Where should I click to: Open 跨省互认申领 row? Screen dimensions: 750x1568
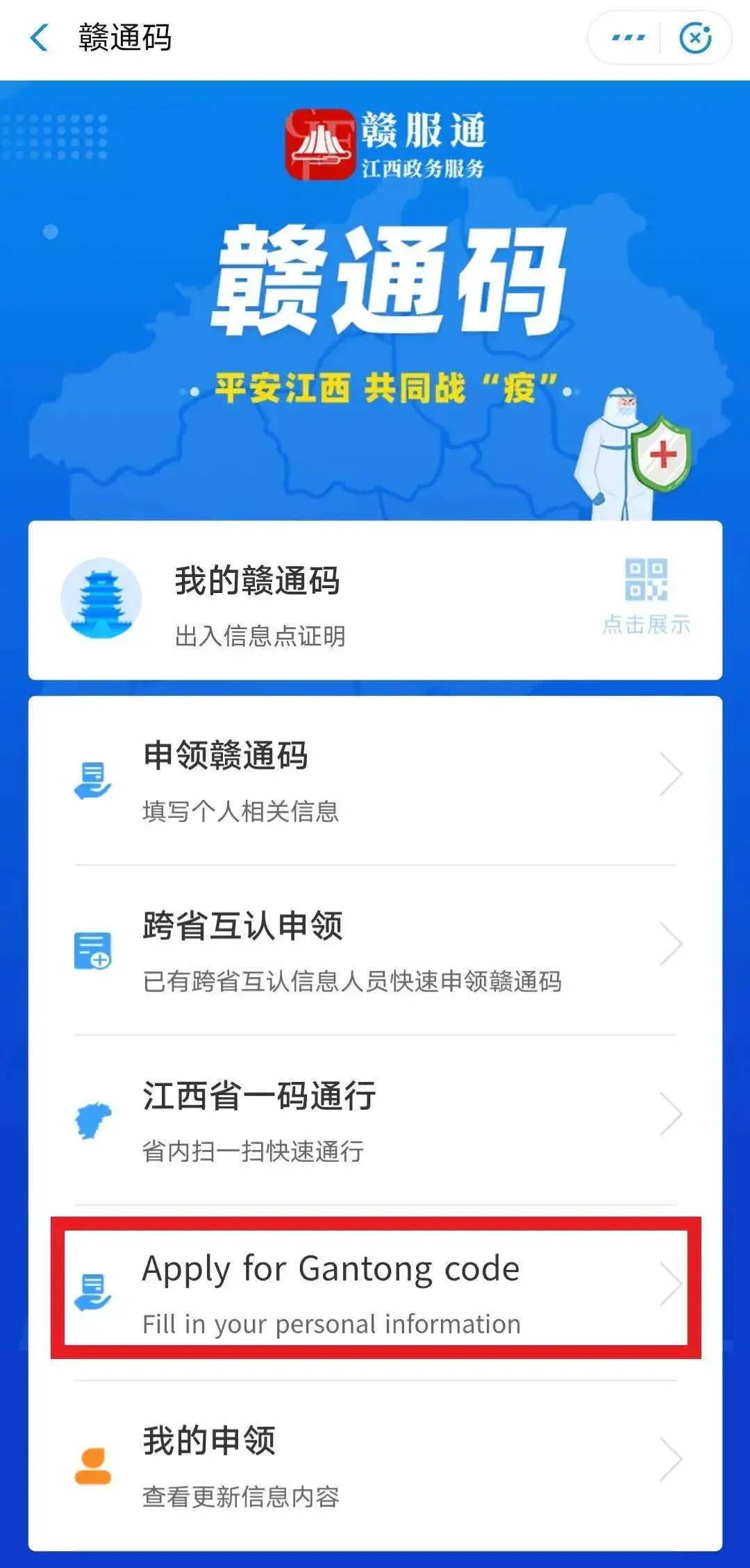click(x=375, y=950)
